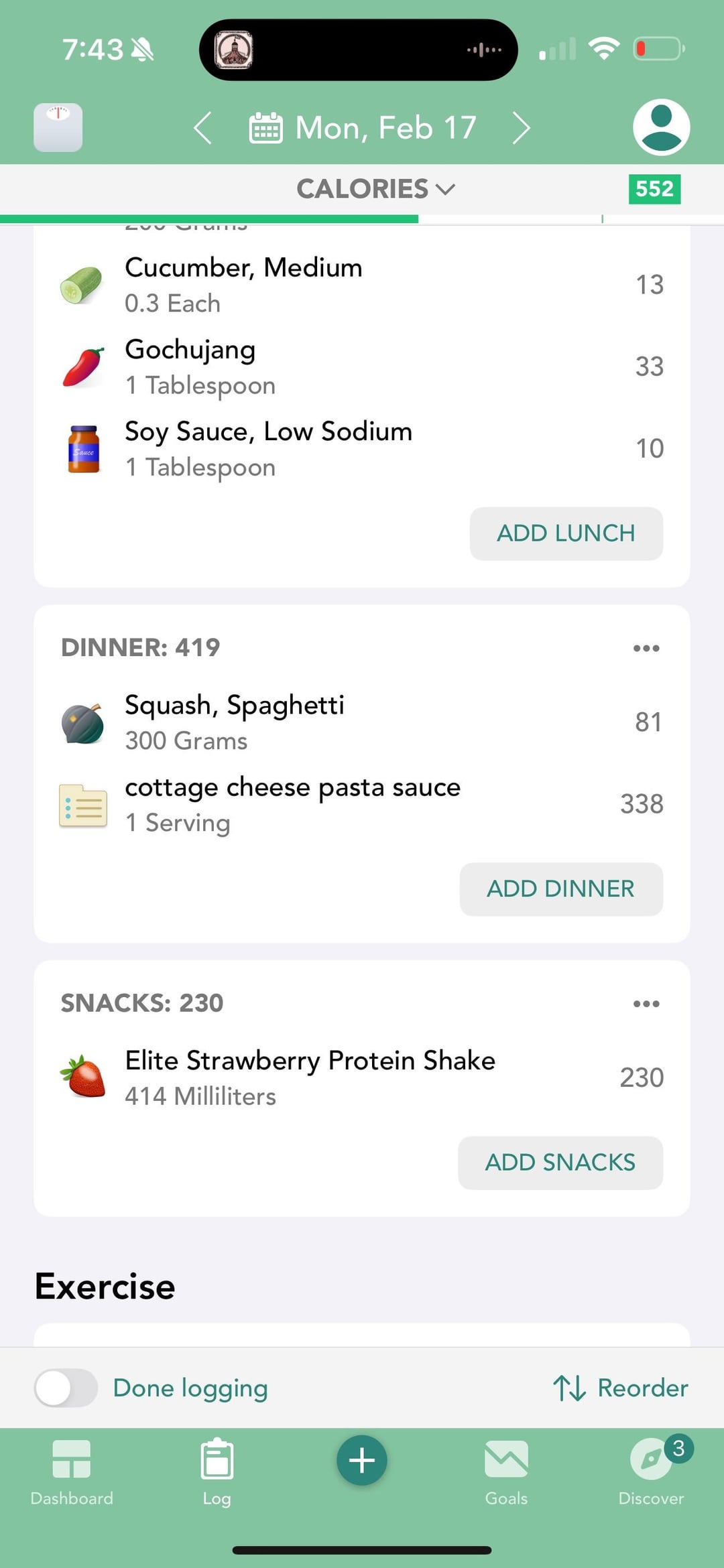Go to the next day
Image resolution: width=724 pixels, height=1568 pixels.
point(522,127)
